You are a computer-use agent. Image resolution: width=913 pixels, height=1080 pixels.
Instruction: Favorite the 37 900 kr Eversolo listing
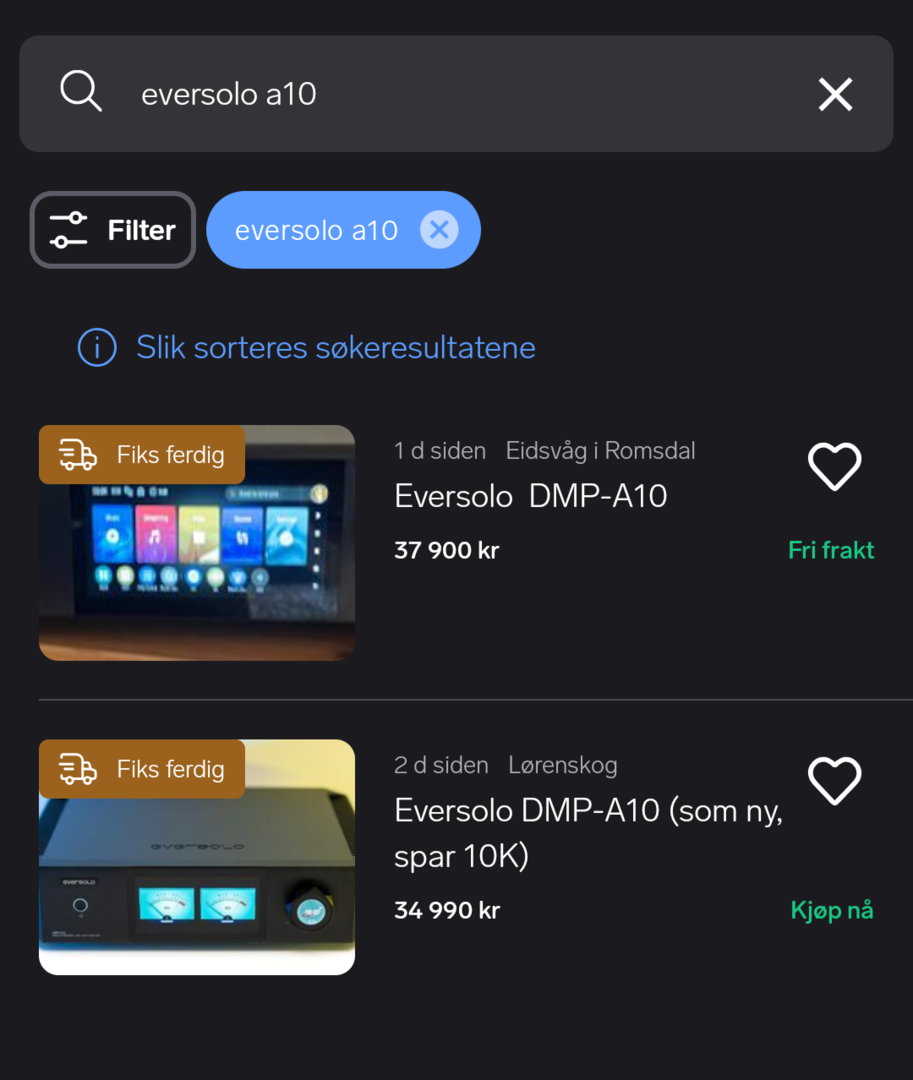point(834,467)
